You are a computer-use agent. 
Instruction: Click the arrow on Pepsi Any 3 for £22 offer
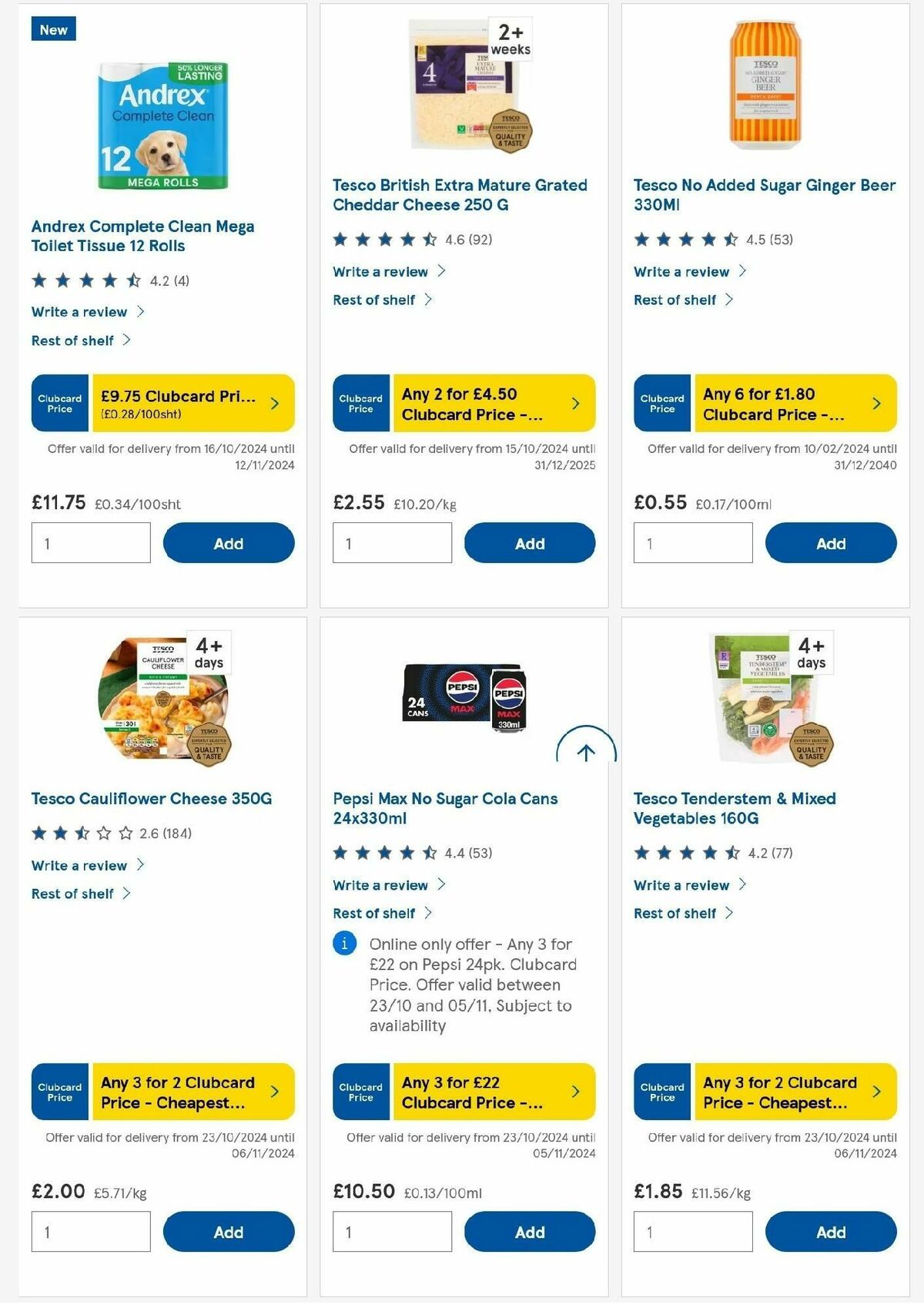tap(574, 1091)
